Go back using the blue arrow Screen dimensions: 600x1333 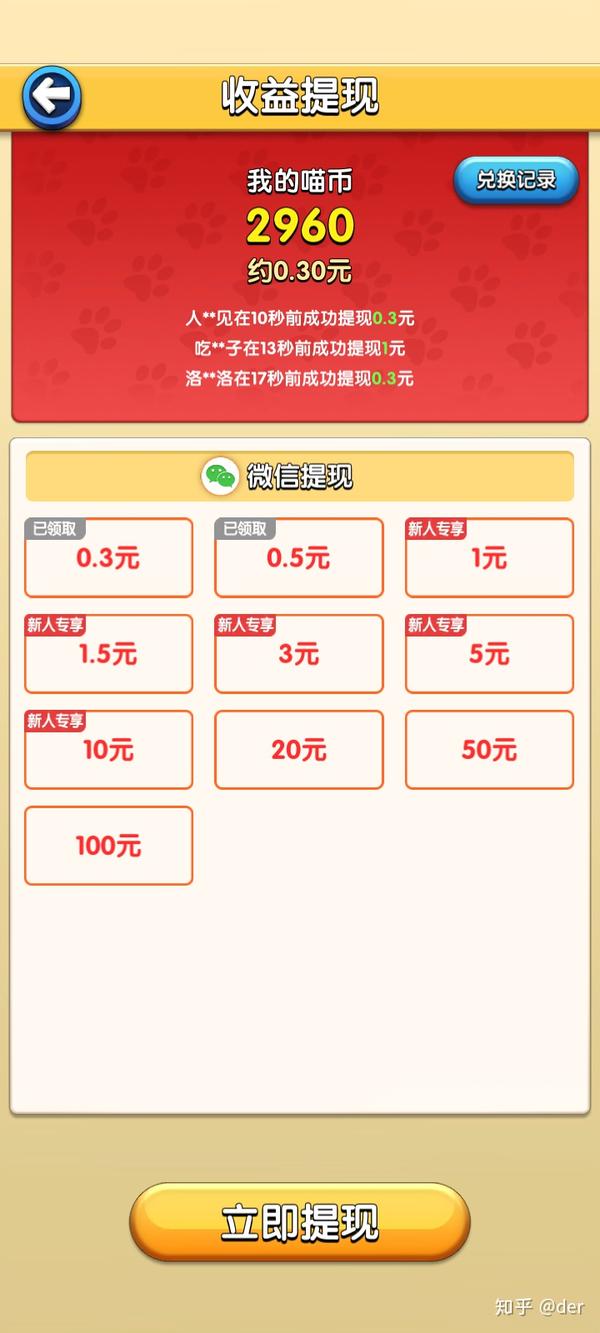(x=51, y=98)
